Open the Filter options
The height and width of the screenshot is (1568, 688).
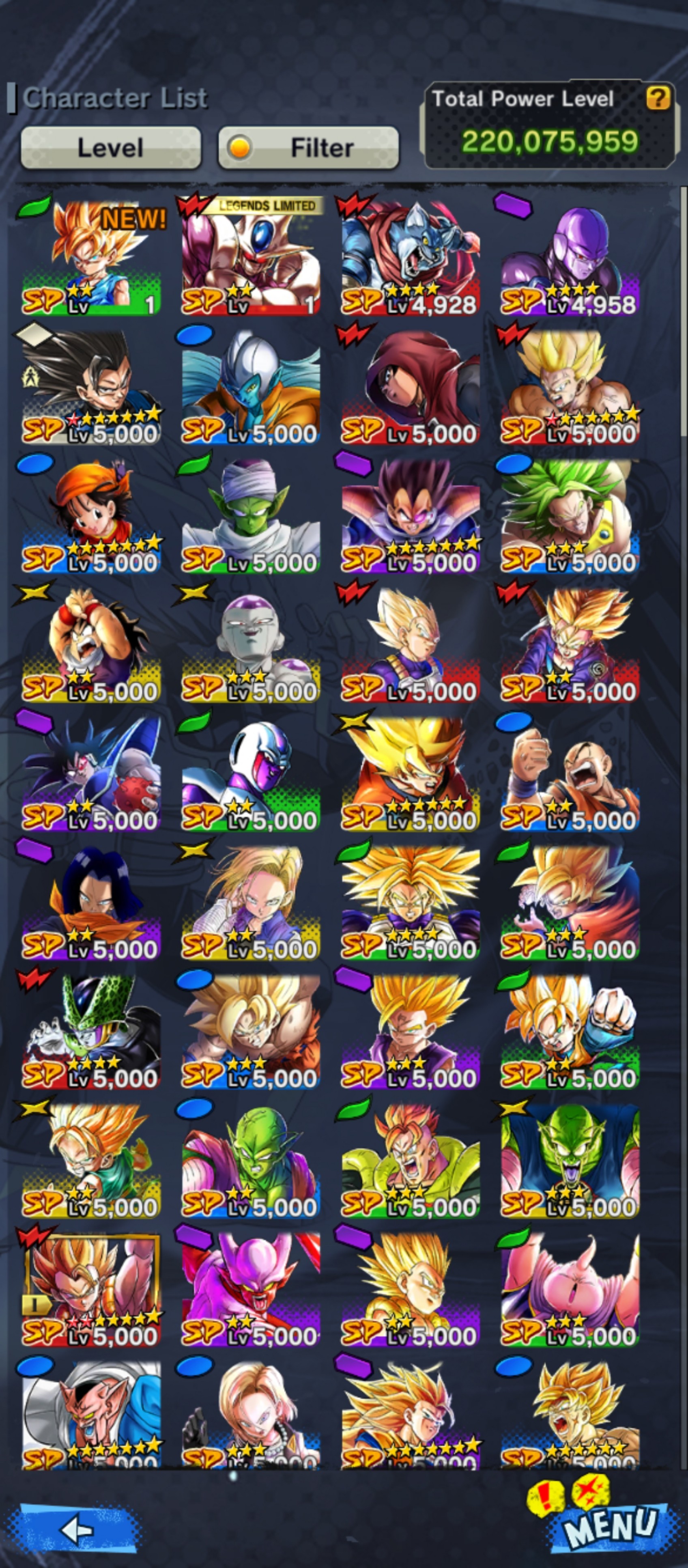click(308, 147)
